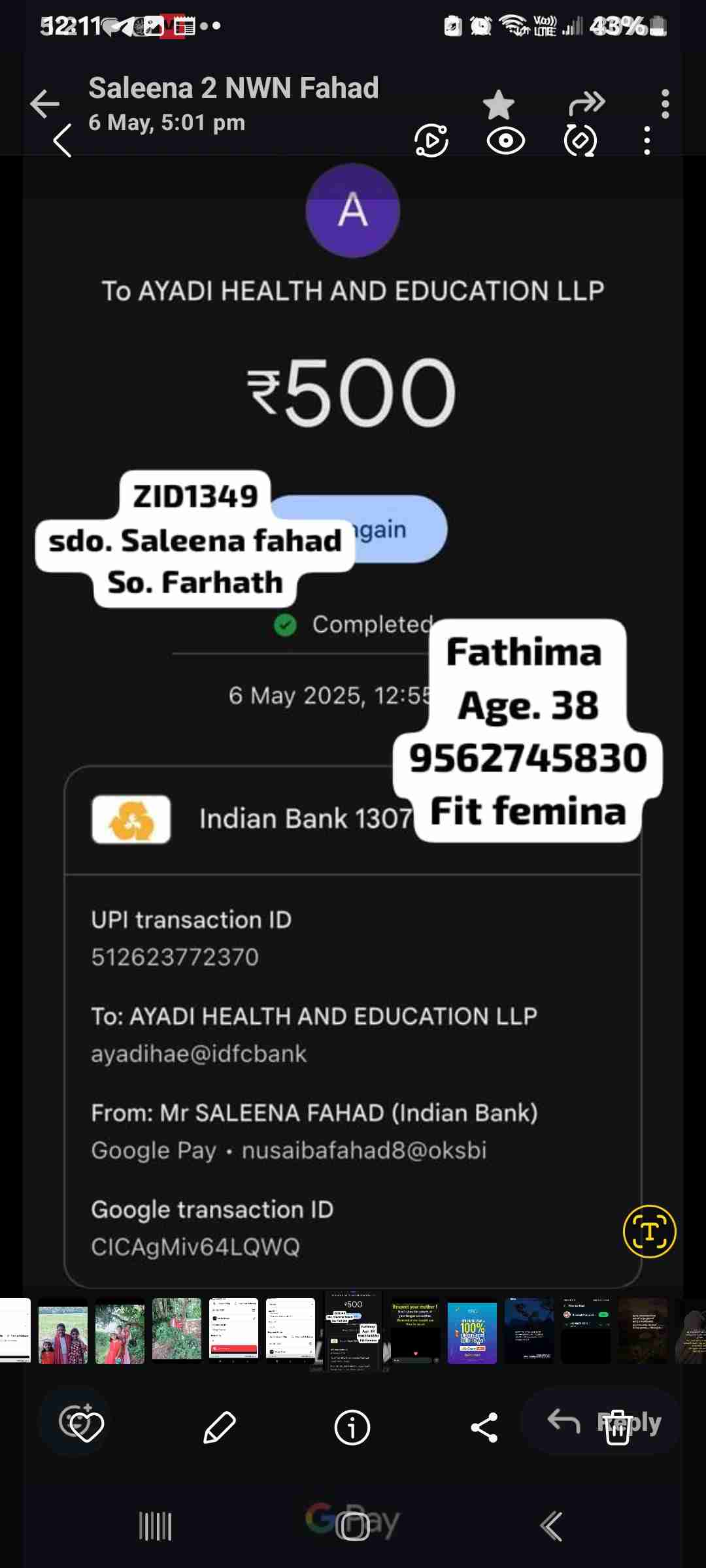Open recent apps from the navigation bar
The height and width of the screenshot is (1568, 706).
point(156,1526)
